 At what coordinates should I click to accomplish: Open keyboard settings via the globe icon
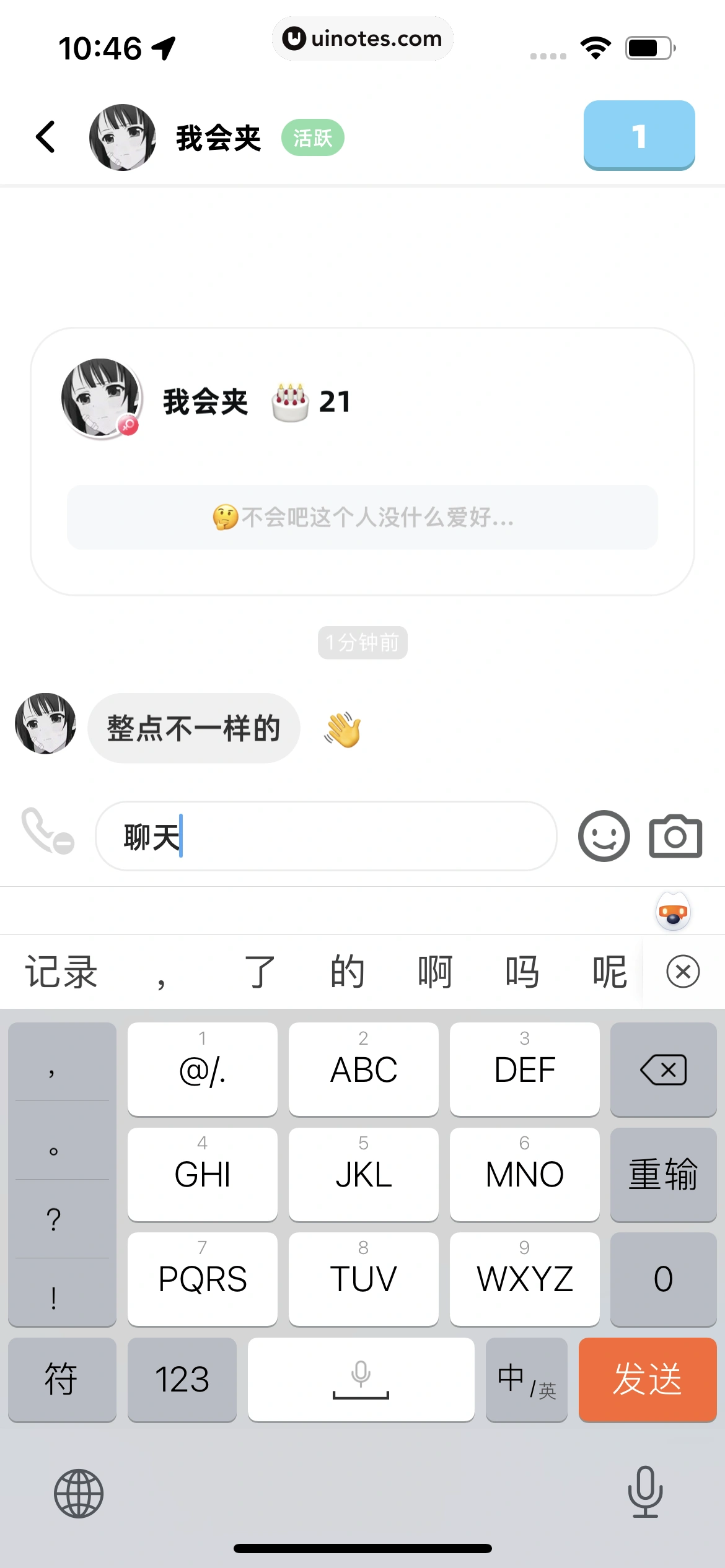78,1493
